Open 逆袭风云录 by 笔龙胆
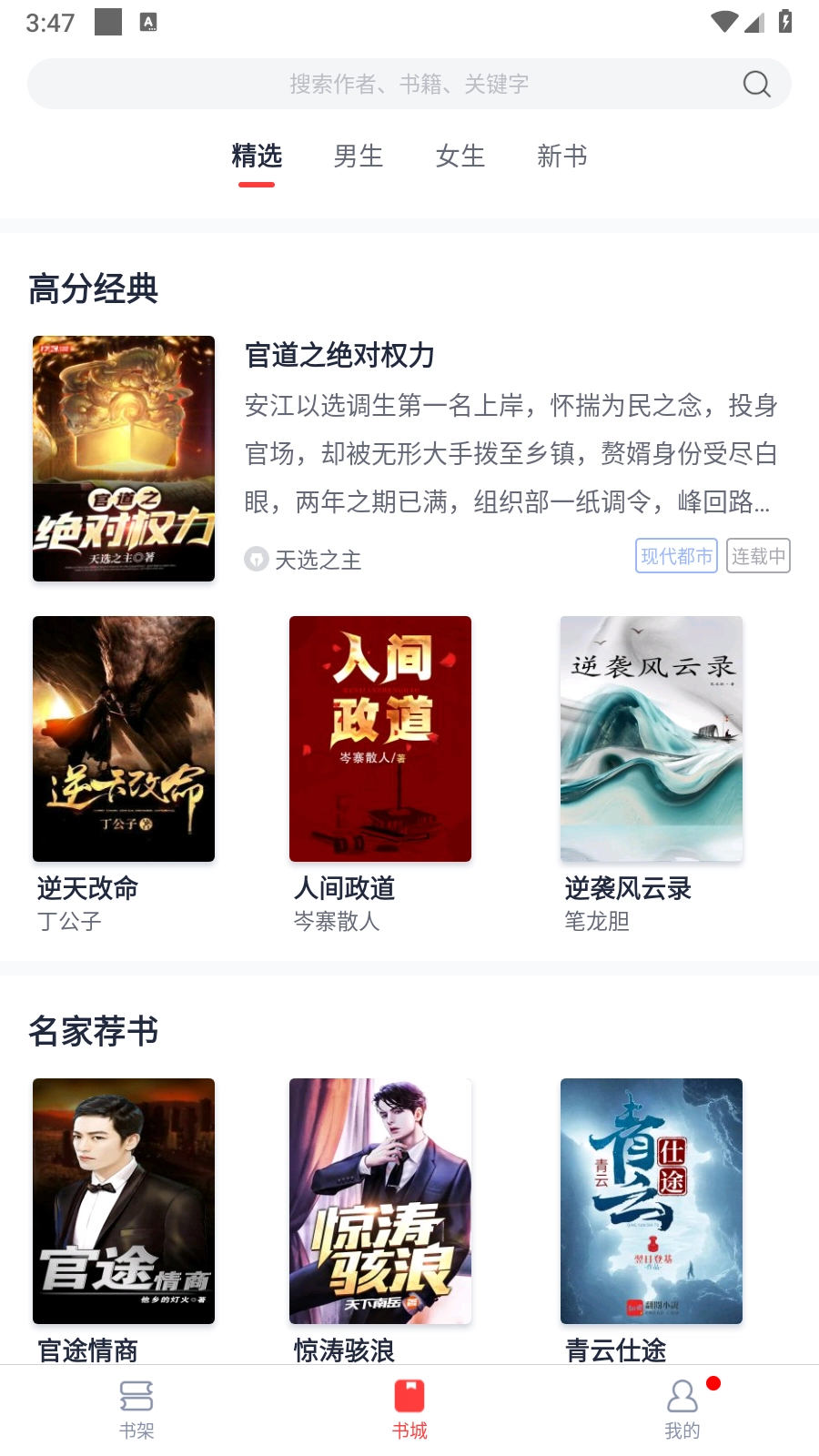The height and width of the screenshot is (1456, 819). (x=652, y=739)
